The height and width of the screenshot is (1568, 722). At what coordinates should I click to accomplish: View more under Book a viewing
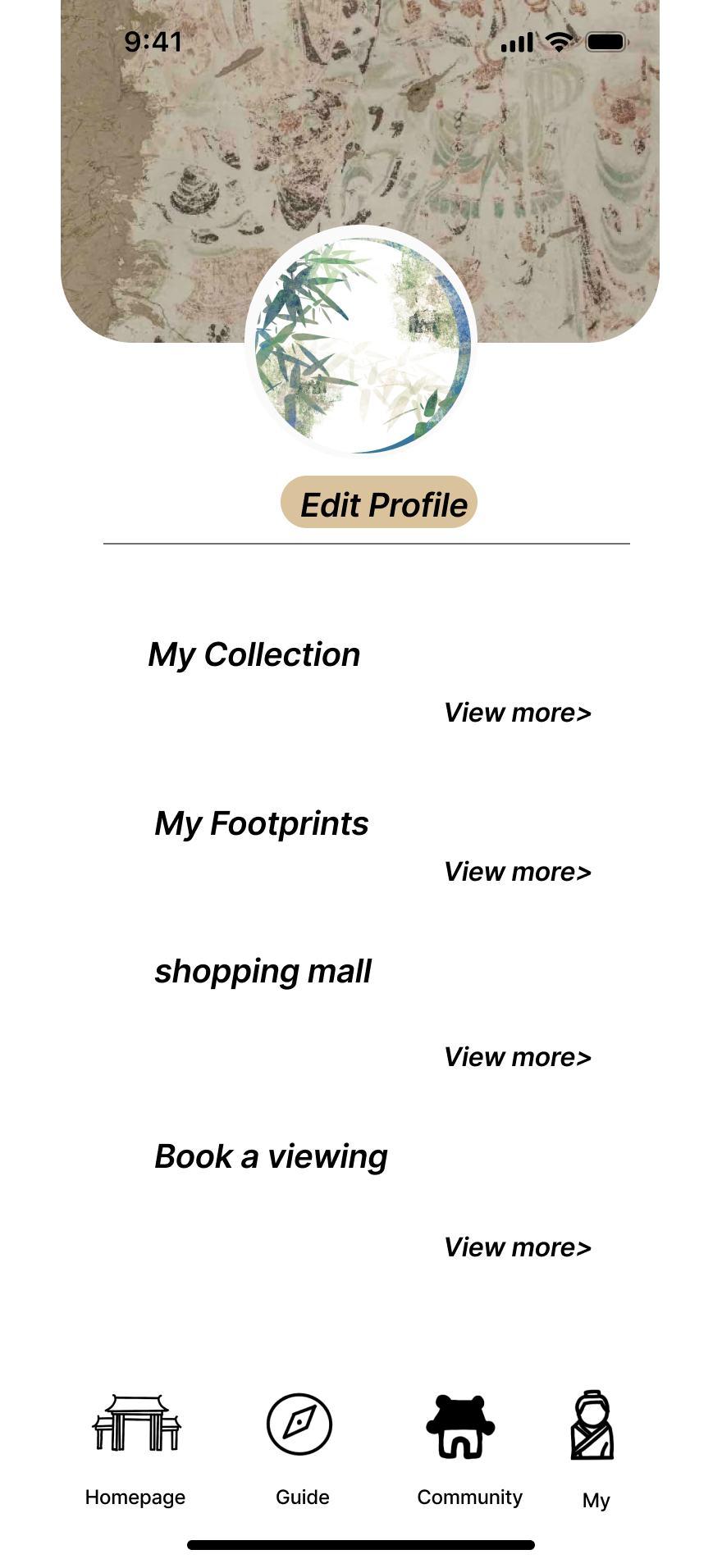[518, 1247]
